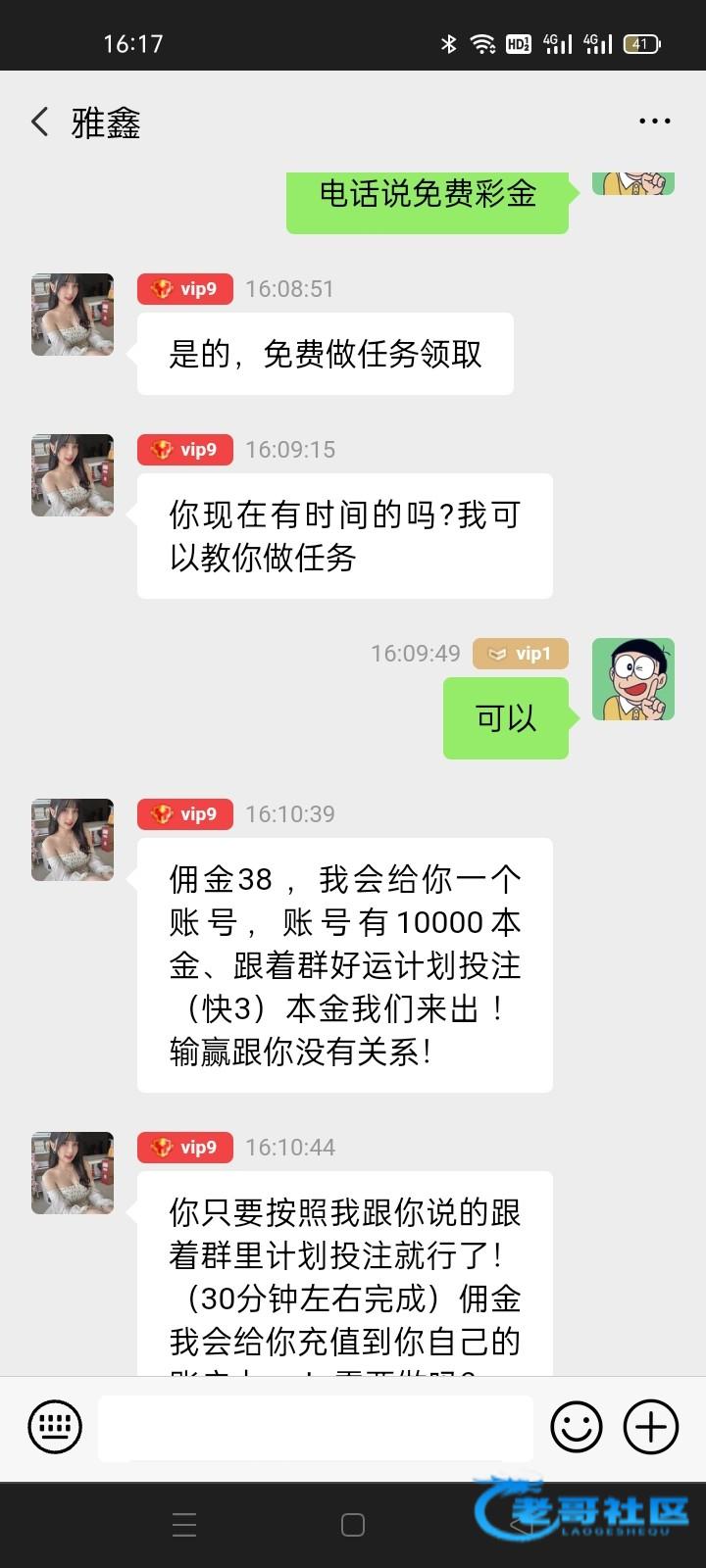Image resolution: width=706 pixels, height=1568 pixels.
Task: Tap my avatar next to 可以
Action: pos(633,679)
